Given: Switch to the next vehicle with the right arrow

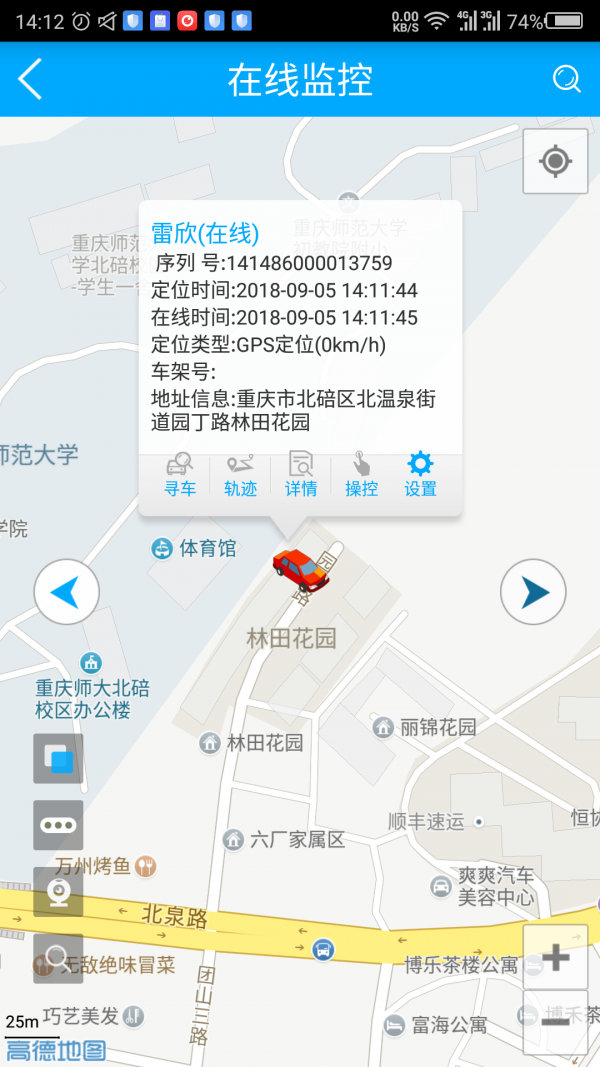Looking at the screenshot, I should click(x=533, y=593).
